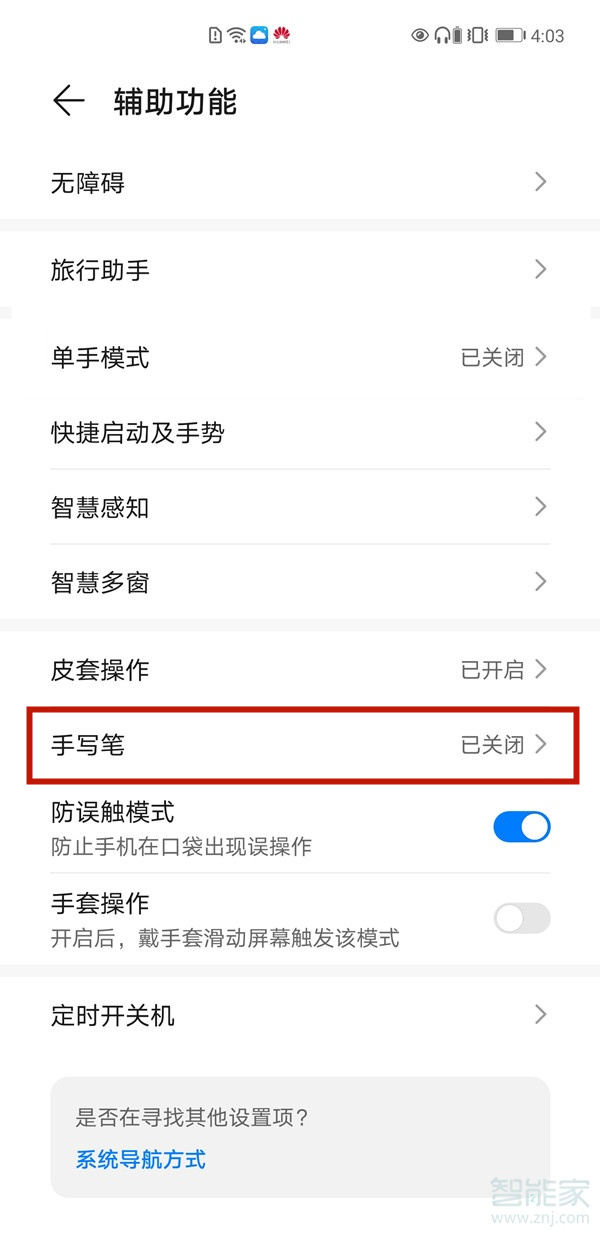The height and width of the screenshot is (1237, 600).
Task: Open 手写笔 settings
Action: (x=300, y=745)
